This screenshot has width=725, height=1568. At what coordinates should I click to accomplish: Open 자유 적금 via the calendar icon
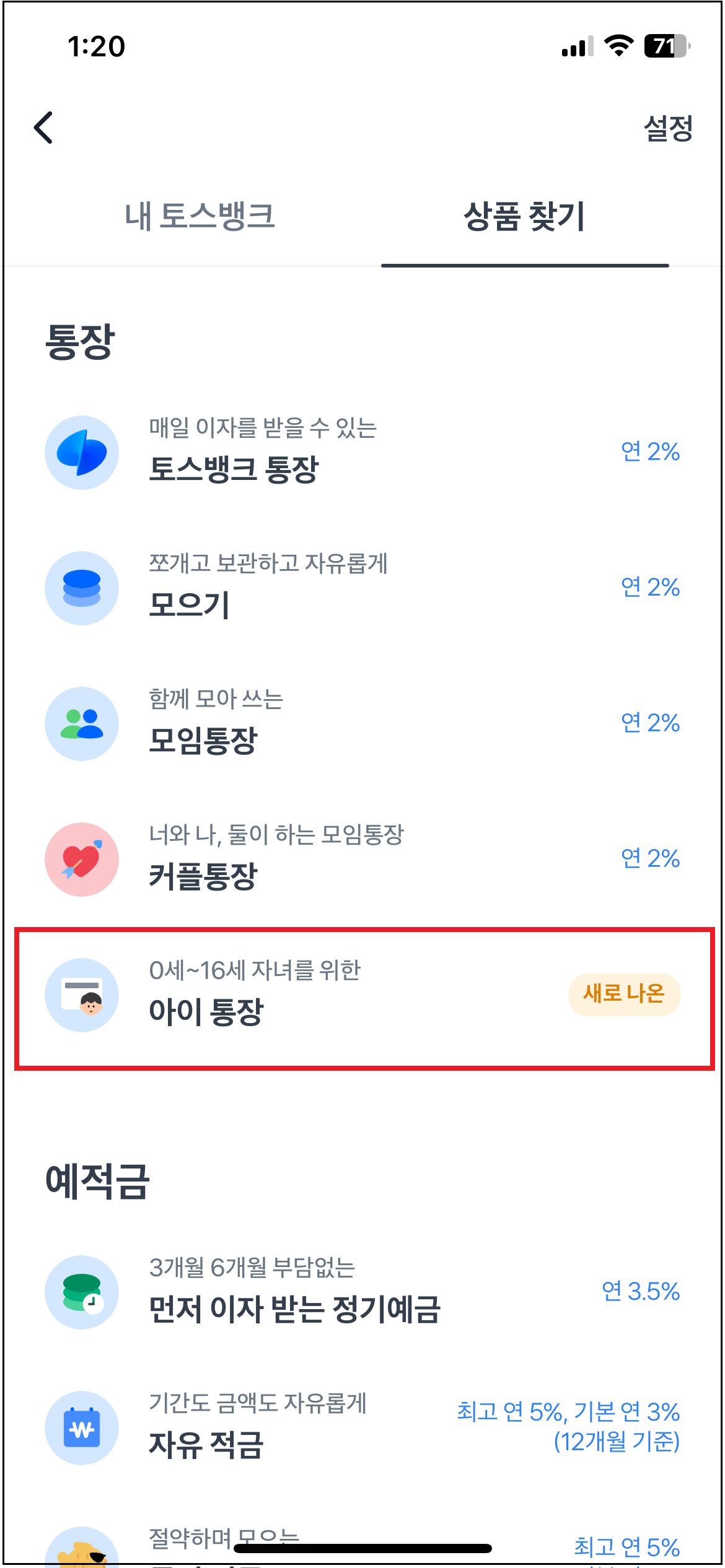point(81,1429)
